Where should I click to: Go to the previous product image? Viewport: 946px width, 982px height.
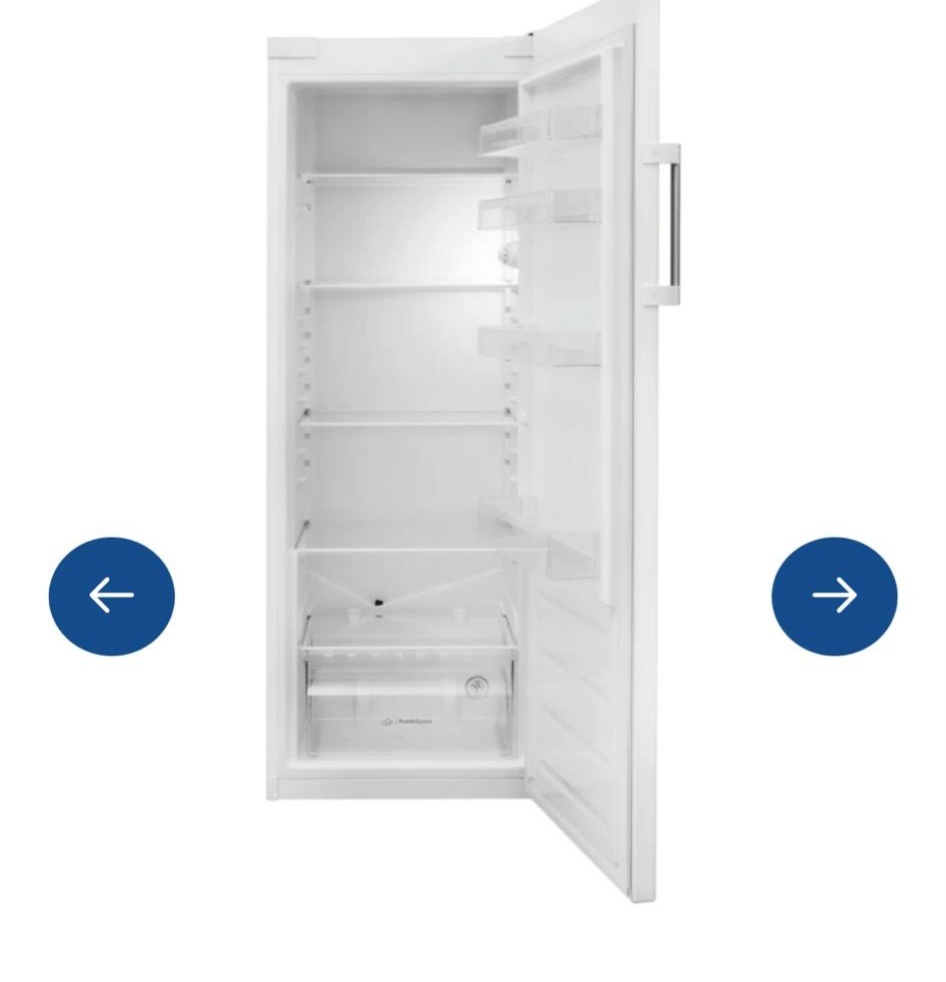click(x=111, y=596)
